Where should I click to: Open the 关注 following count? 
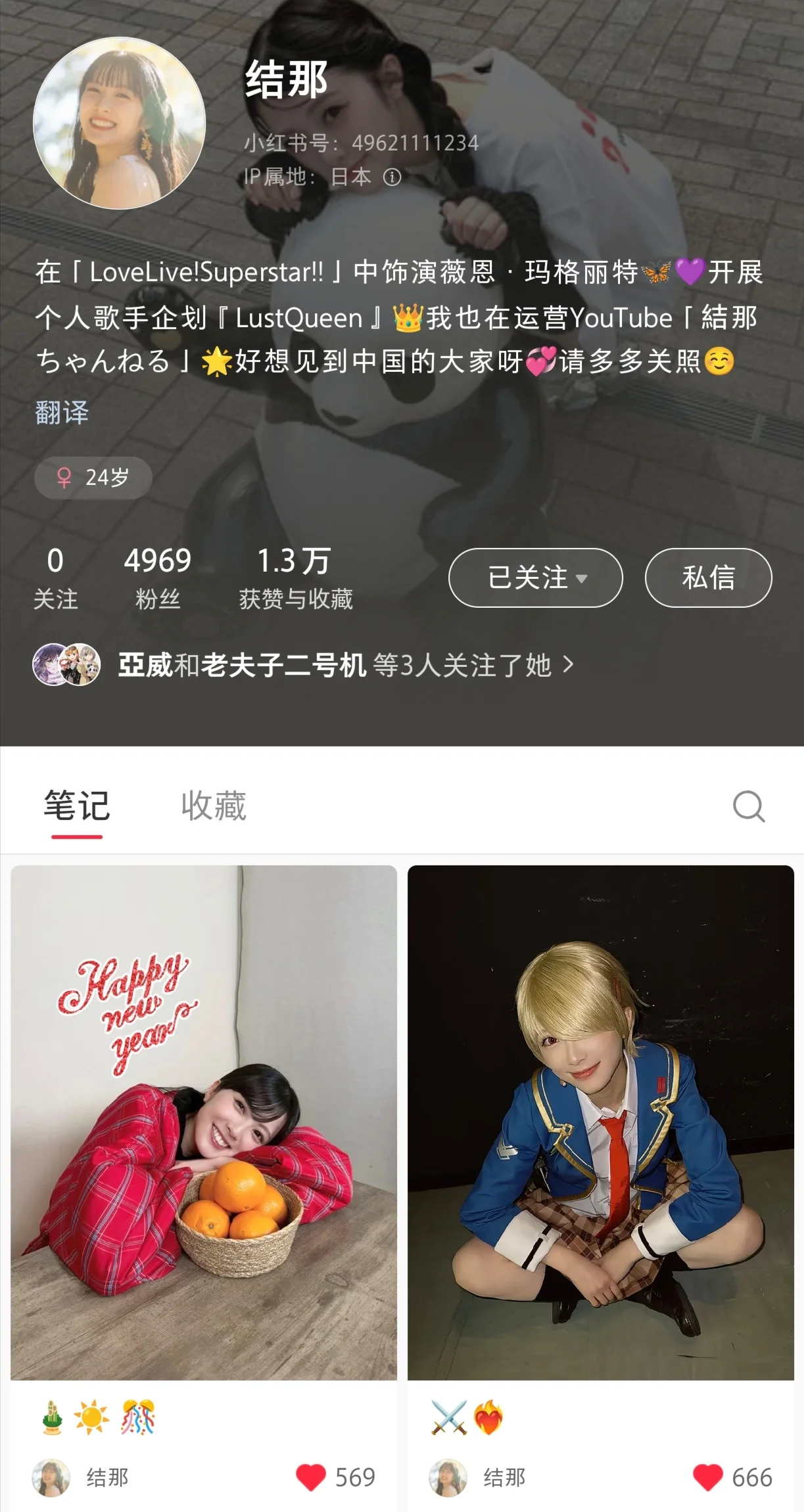click(x=55, y=578)
